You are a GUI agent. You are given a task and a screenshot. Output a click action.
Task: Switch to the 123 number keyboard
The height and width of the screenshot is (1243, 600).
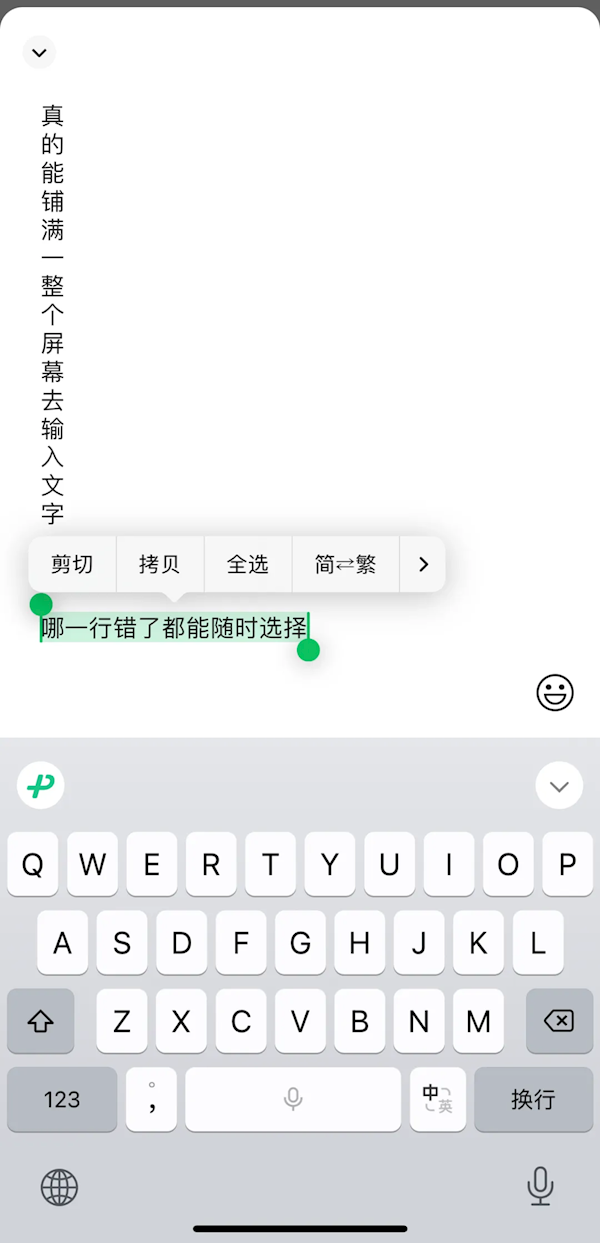pyautogui.click(x=62, y=1100)
